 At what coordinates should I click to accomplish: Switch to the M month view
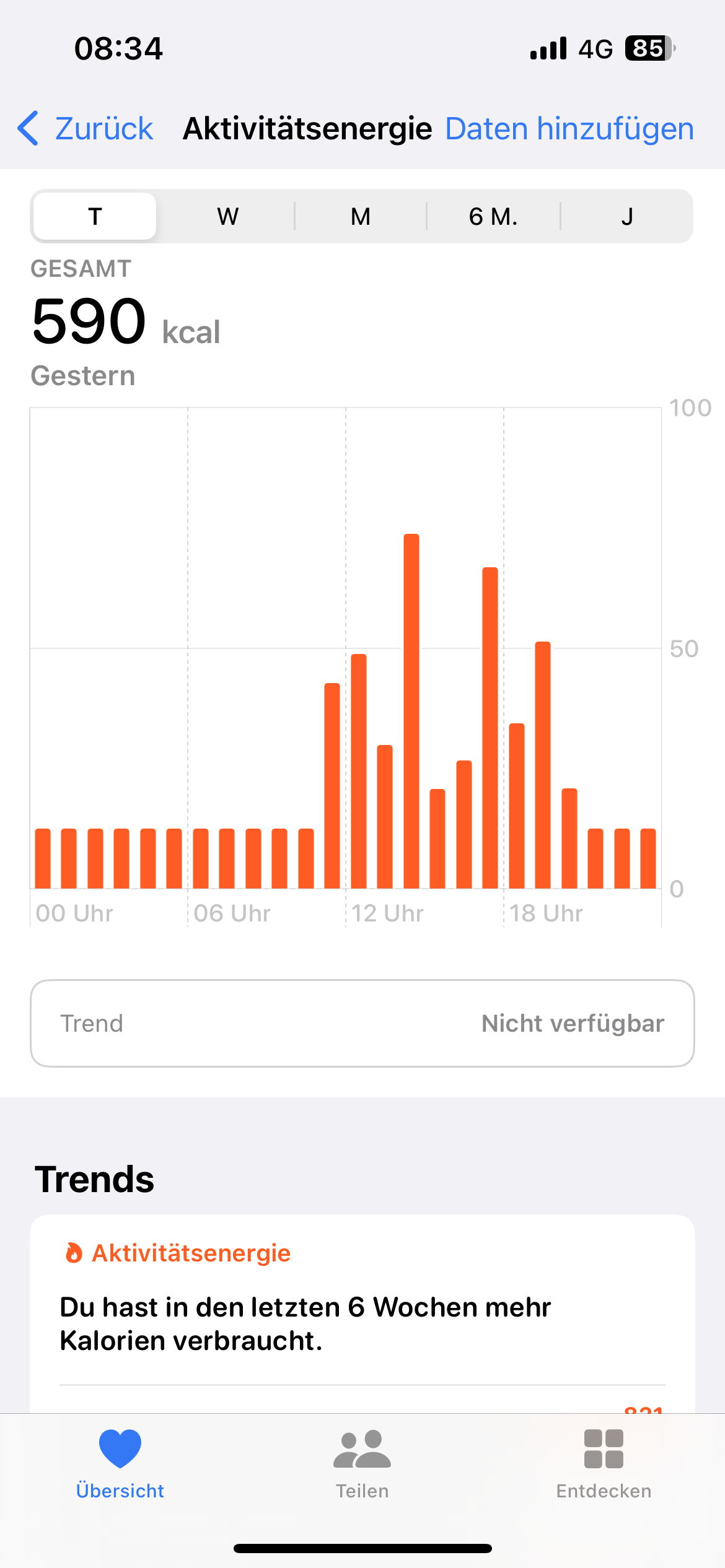tap(361, 216)
